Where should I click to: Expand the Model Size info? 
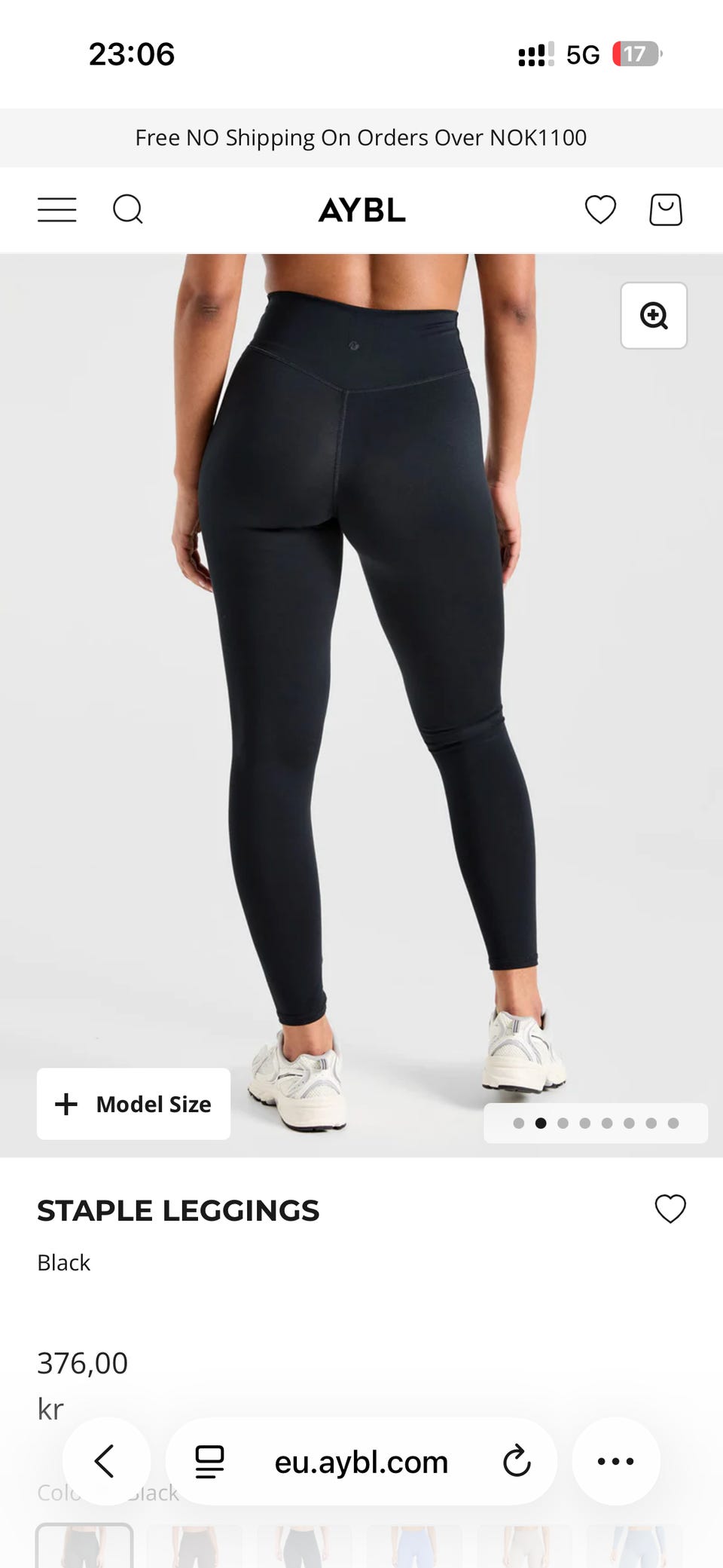133,1104
